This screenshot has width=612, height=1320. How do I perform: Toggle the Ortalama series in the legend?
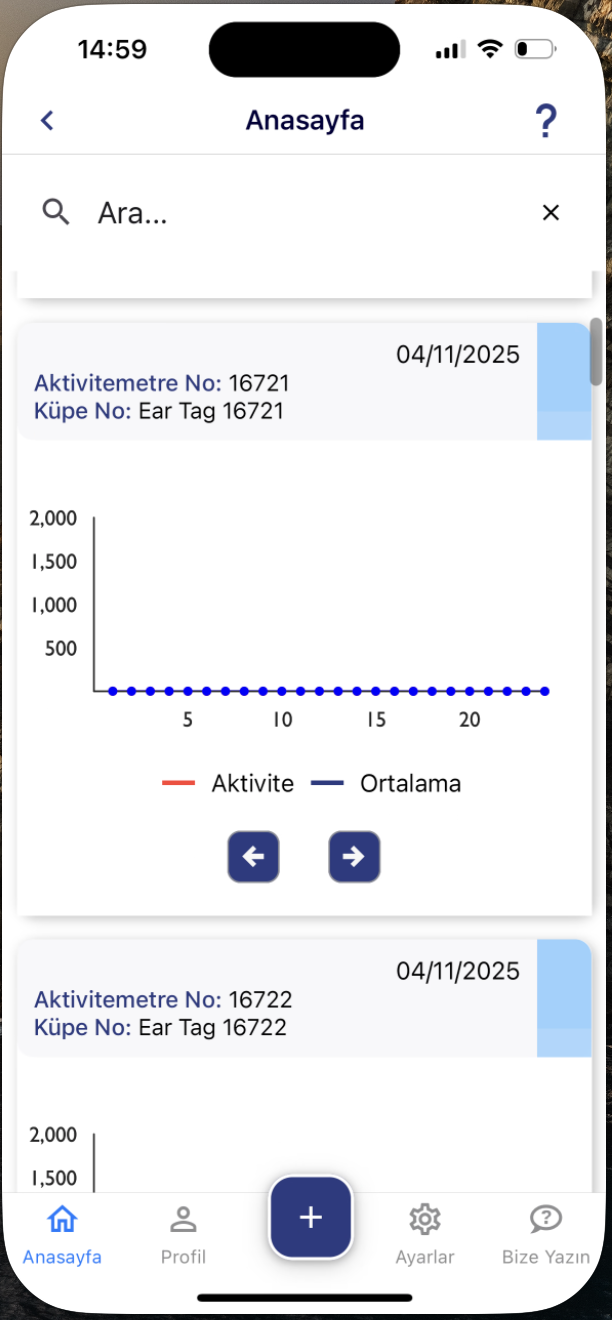point(386,784)
